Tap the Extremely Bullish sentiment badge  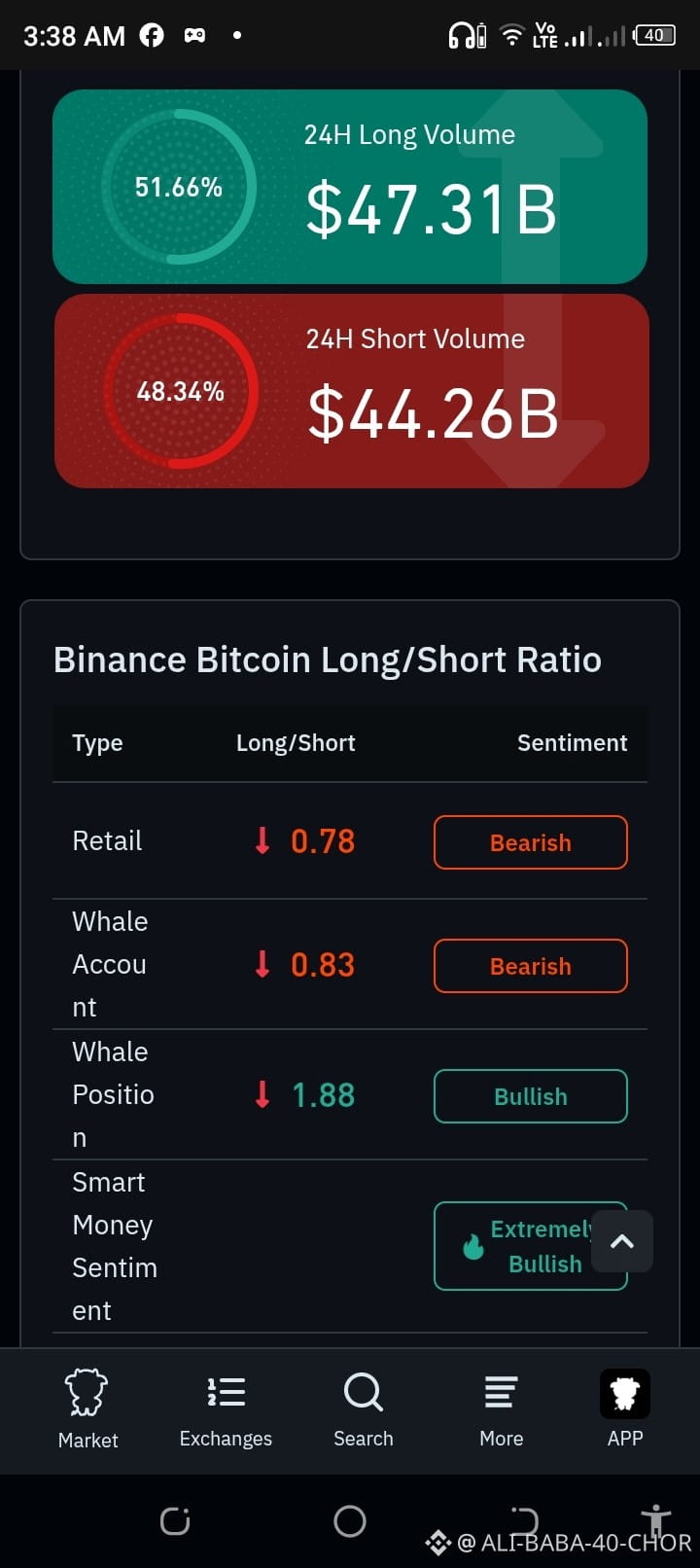pyautogui.click(x=531, y=1246)
